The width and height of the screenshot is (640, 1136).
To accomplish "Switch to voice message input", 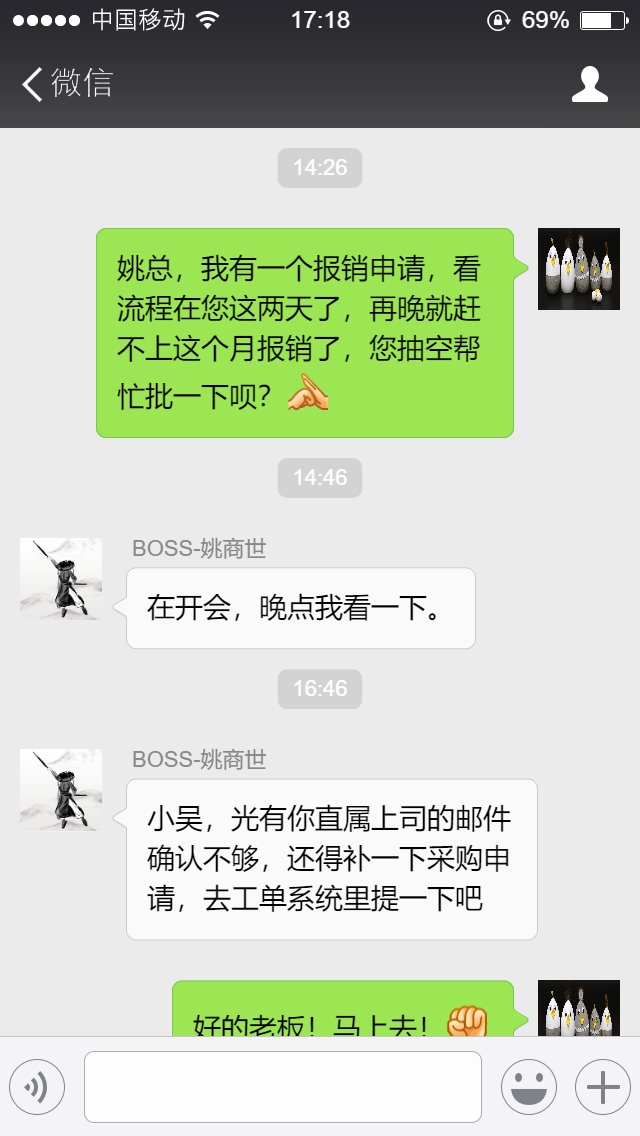I will click(37, 1087).
